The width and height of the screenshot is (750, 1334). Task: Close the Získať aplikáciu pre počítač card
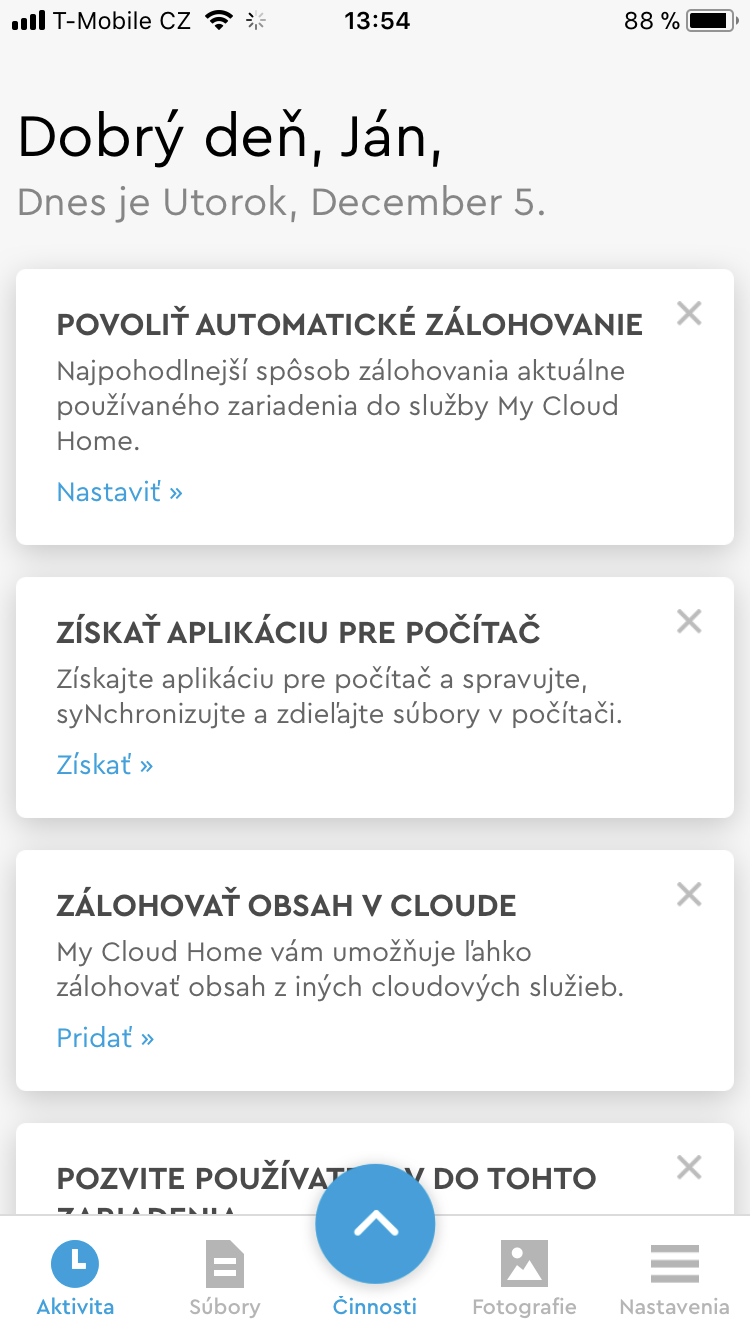689,622
